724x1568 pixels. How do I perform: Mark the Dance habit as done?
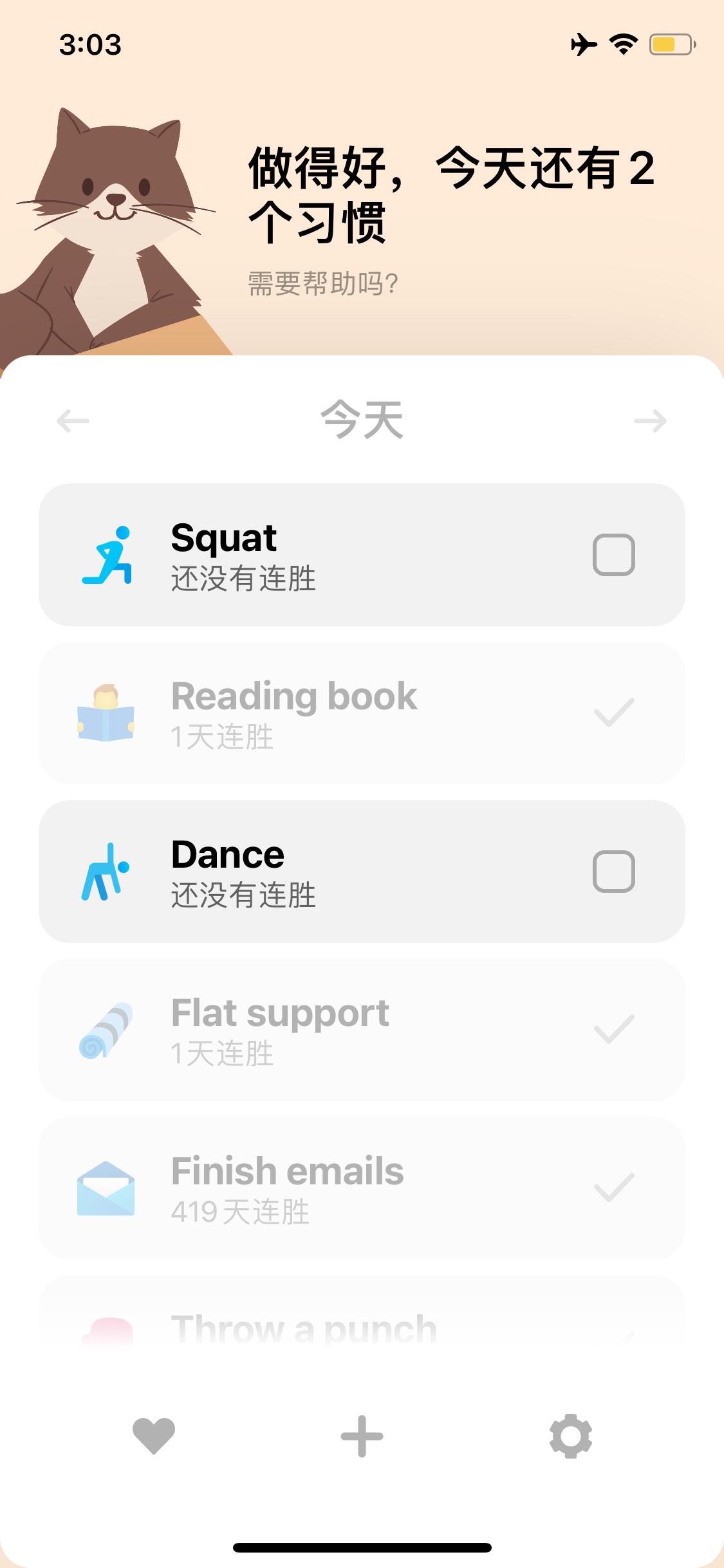(613, 872)
